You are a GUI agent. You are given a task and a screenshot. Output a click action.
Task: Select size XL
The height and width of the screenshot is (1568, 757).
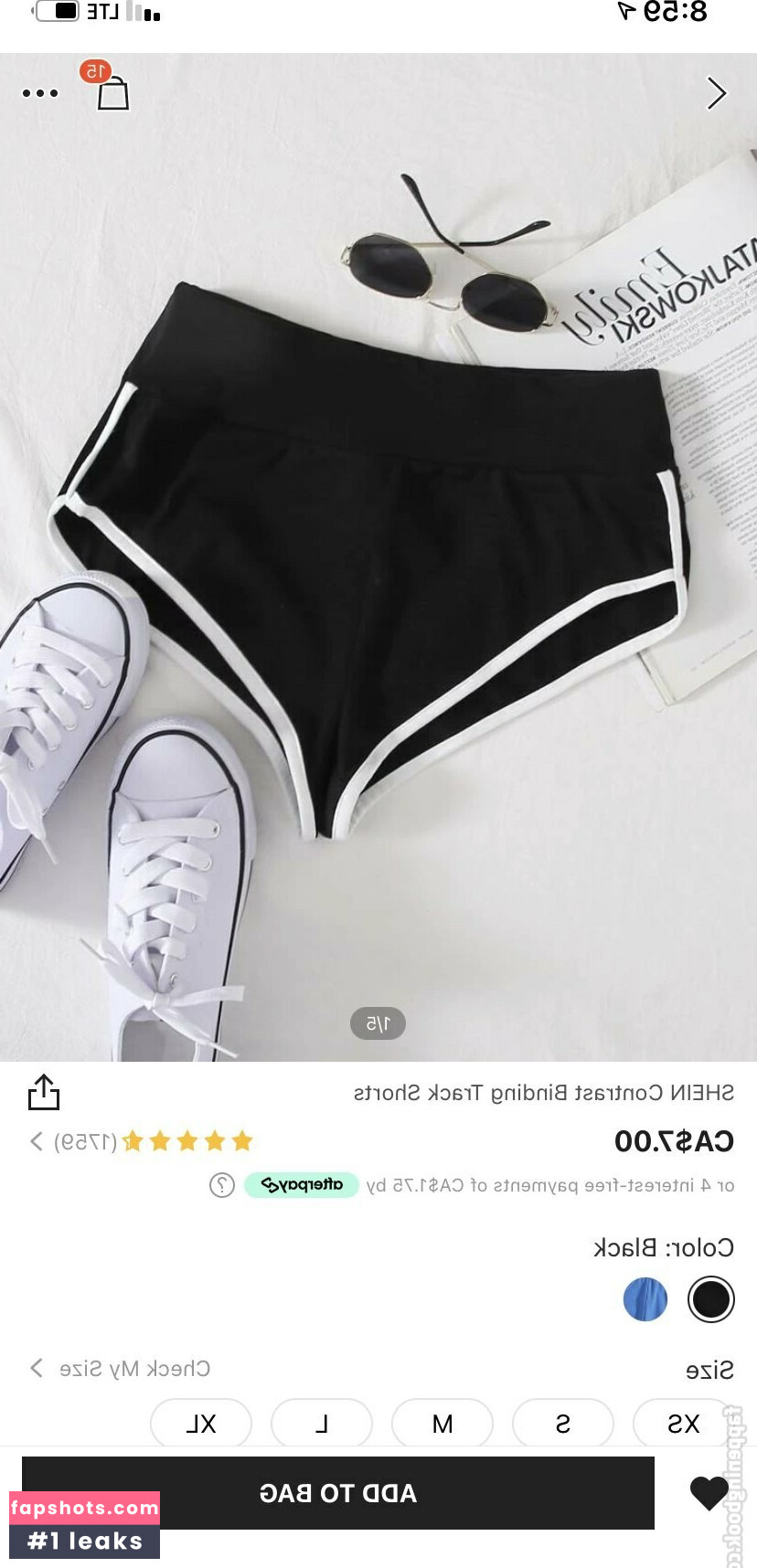point(201,1424)
